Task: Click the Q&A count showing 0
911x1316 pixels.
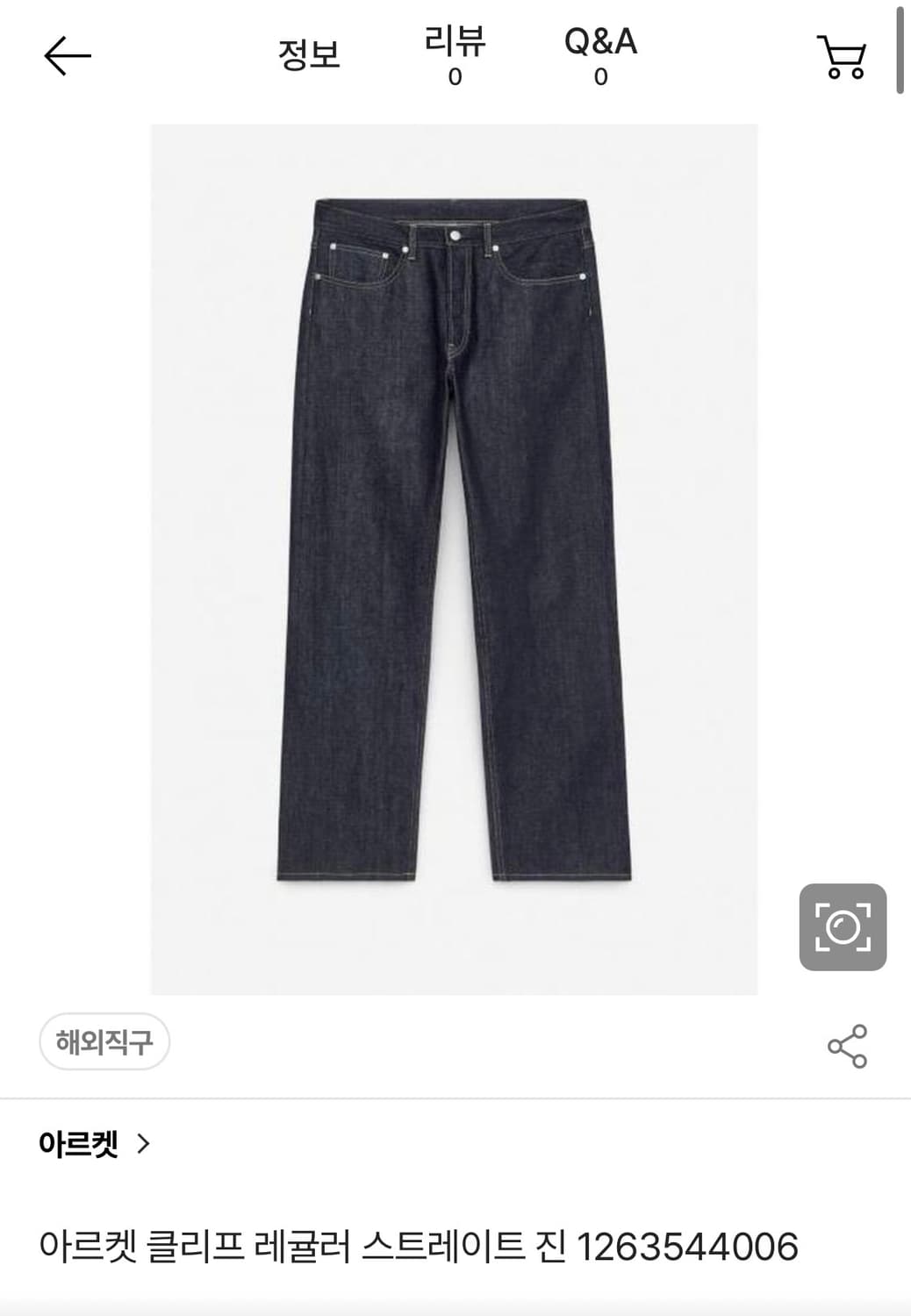Action: [x=599, y=77]
